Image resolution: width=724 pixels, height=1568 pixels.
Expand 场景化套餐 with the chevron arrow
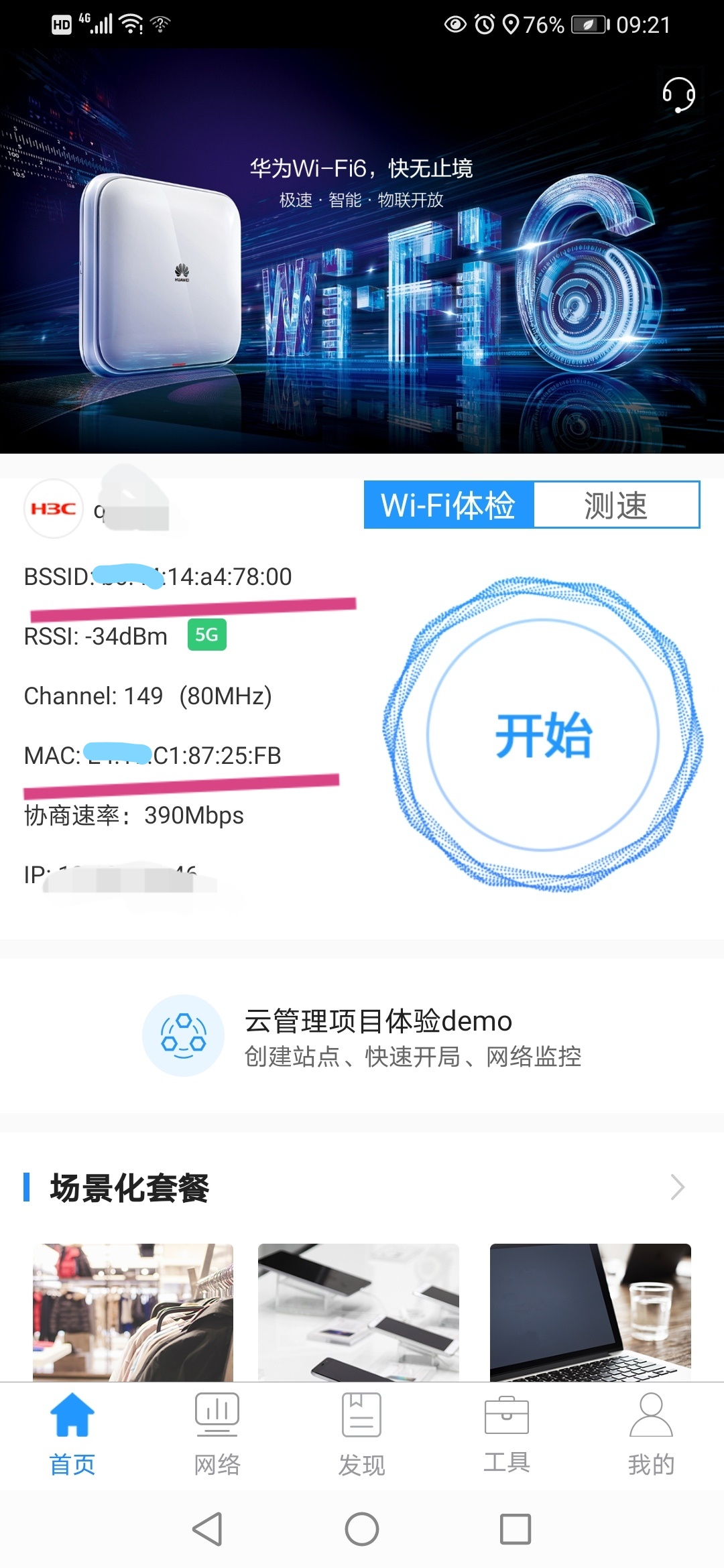[678, 1187]
